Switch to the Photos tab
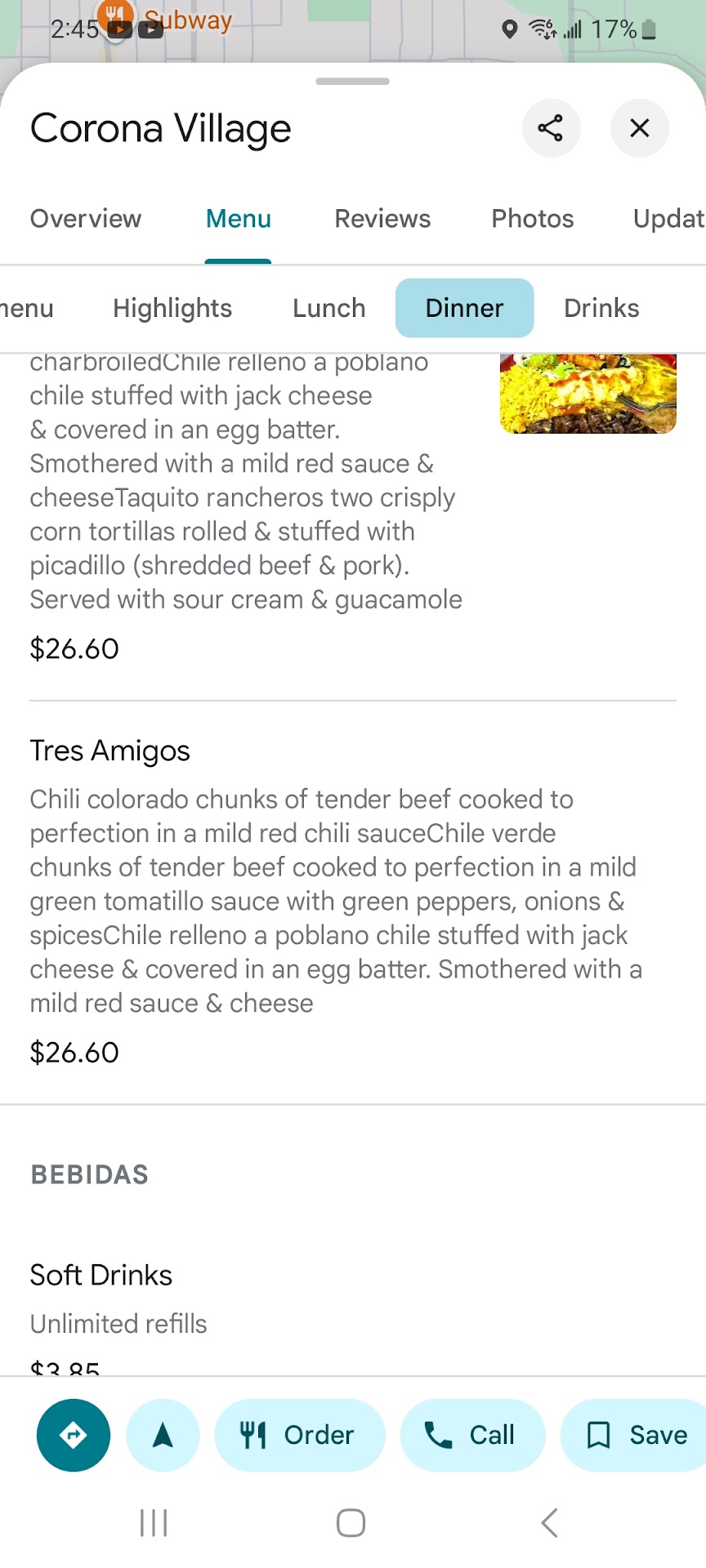This screenshot has width=706, height=1568. (x=532, y=219)
